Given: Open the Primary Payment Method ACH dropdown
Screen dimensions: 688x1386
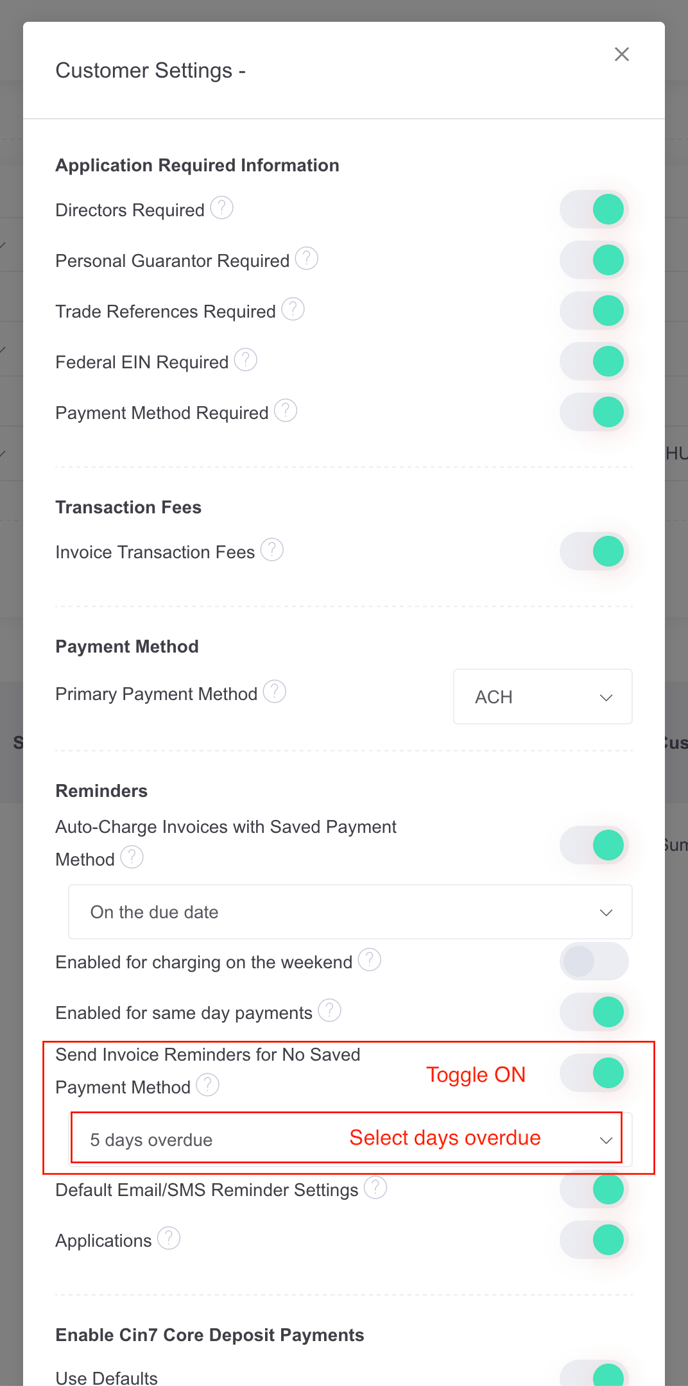Looking at the screenshot, I should coord(543,697).
